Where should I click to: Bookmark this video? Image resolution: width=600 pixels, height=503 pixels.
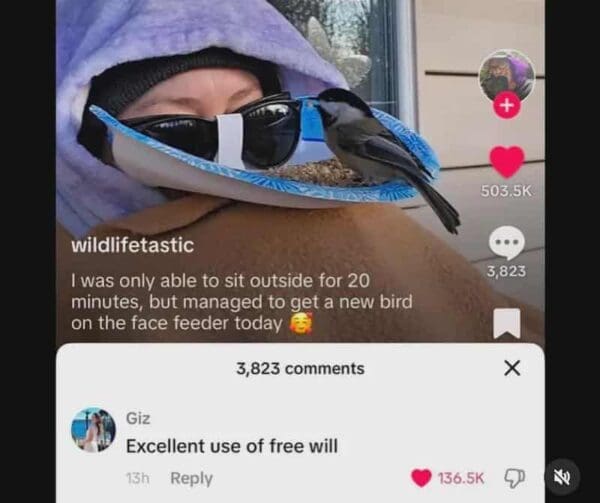pyautogui.click(x=507, y=323)
